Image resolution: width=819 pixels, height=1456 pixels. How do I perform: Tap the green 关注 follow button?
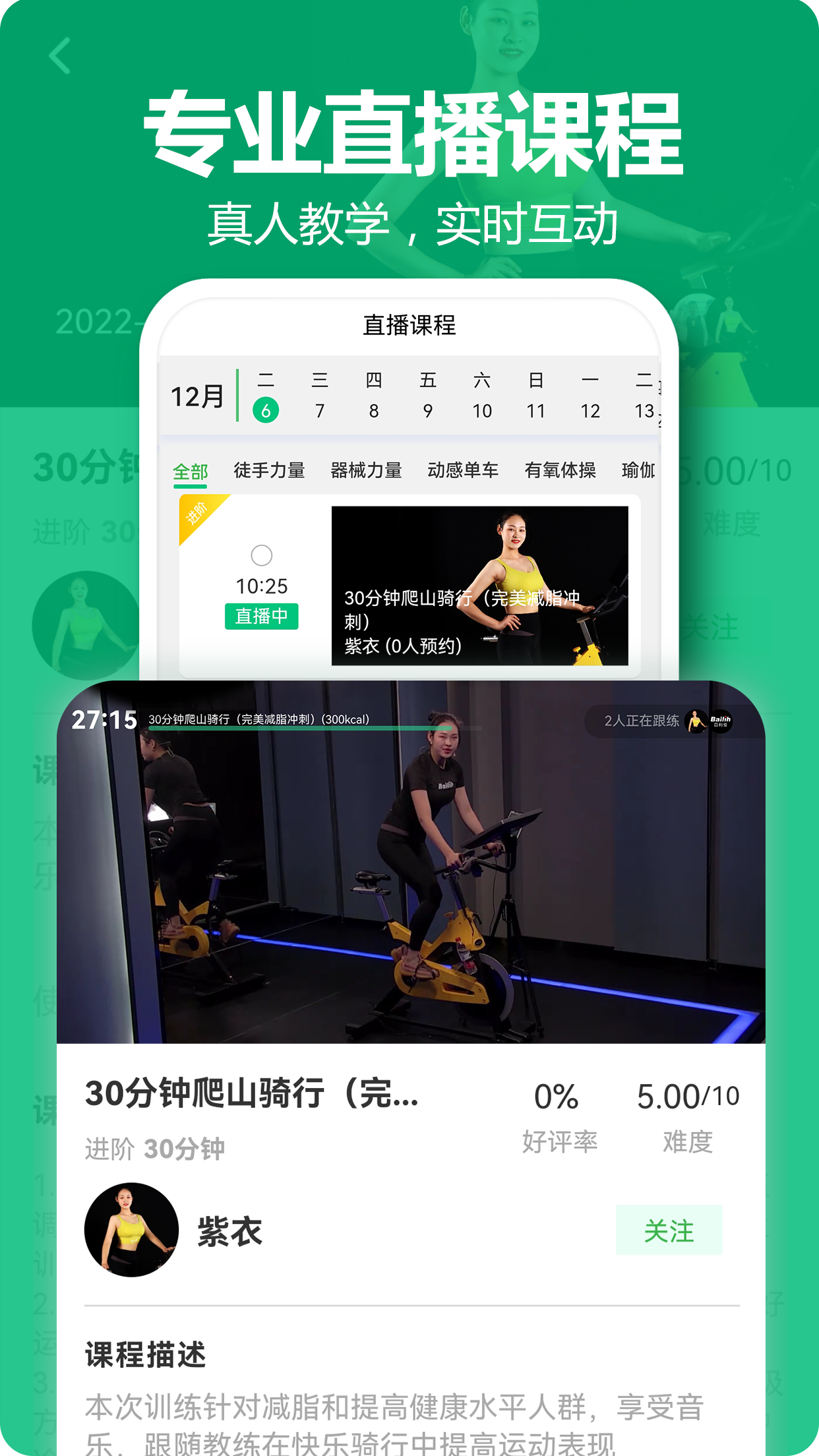669,1229
